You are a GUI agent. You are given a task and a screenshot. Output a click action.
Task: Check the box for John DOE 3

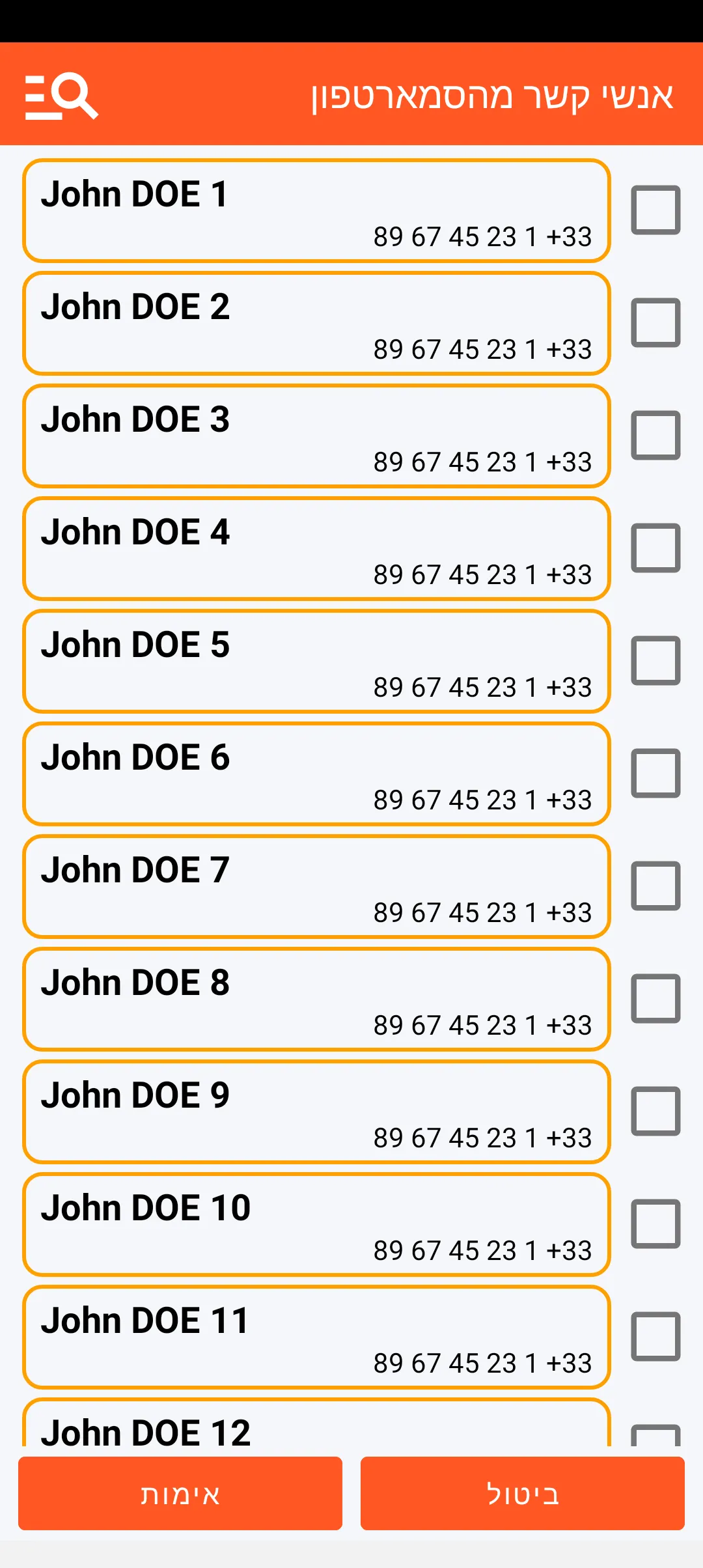(x=655, y=435)
